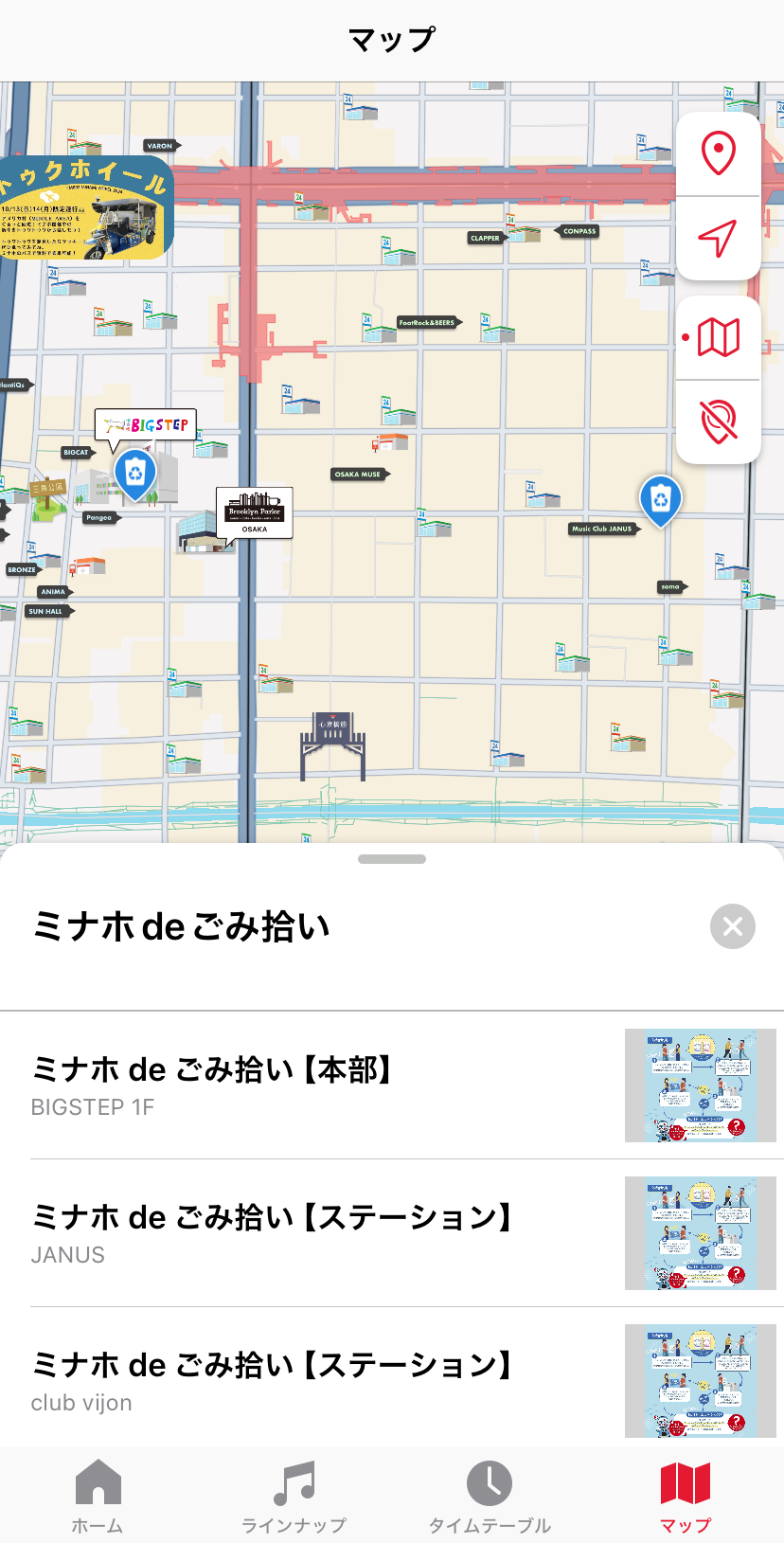Select the OSAKA MUSE venue label
This screenshot has height=1543, width=784.
[358, 474]
